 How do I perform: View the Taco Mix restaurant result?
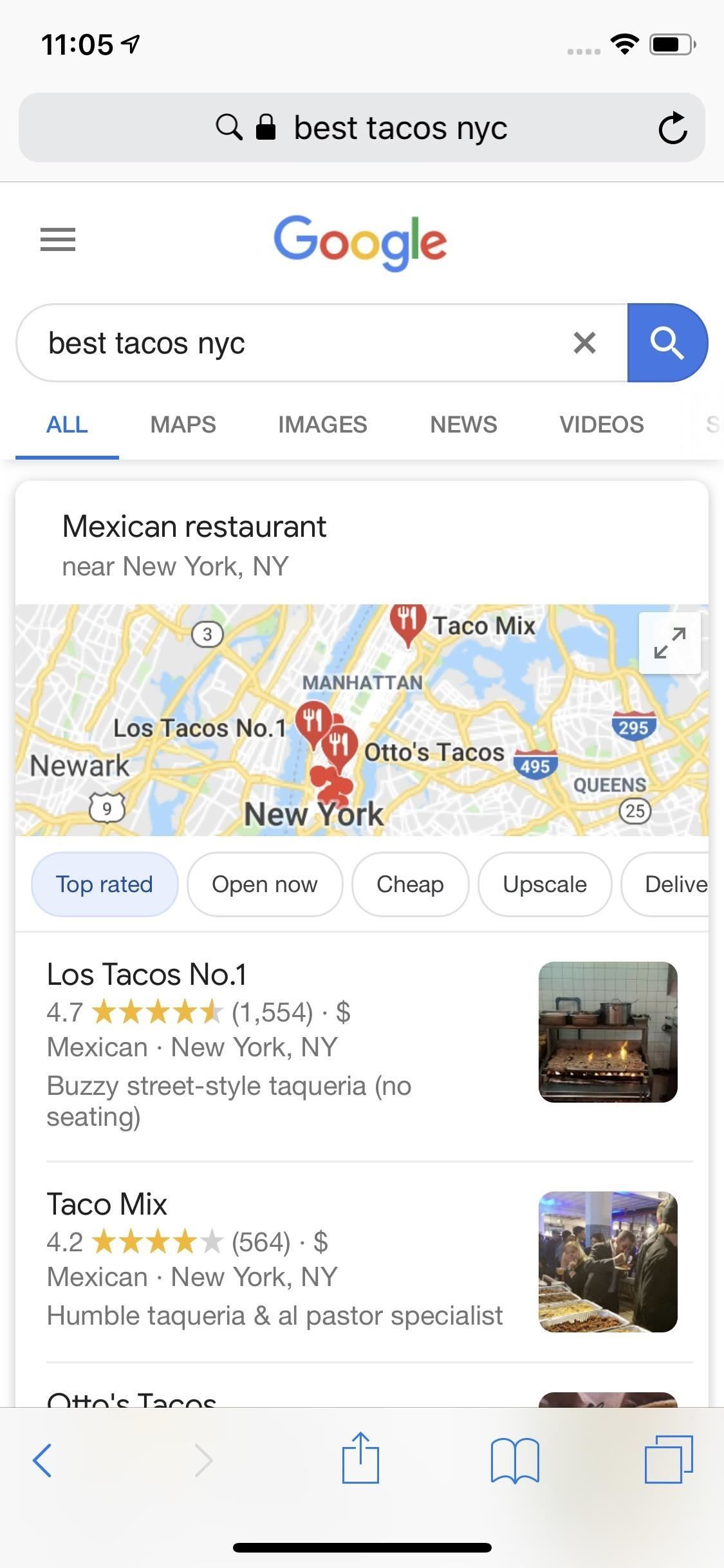(107, 1204)
